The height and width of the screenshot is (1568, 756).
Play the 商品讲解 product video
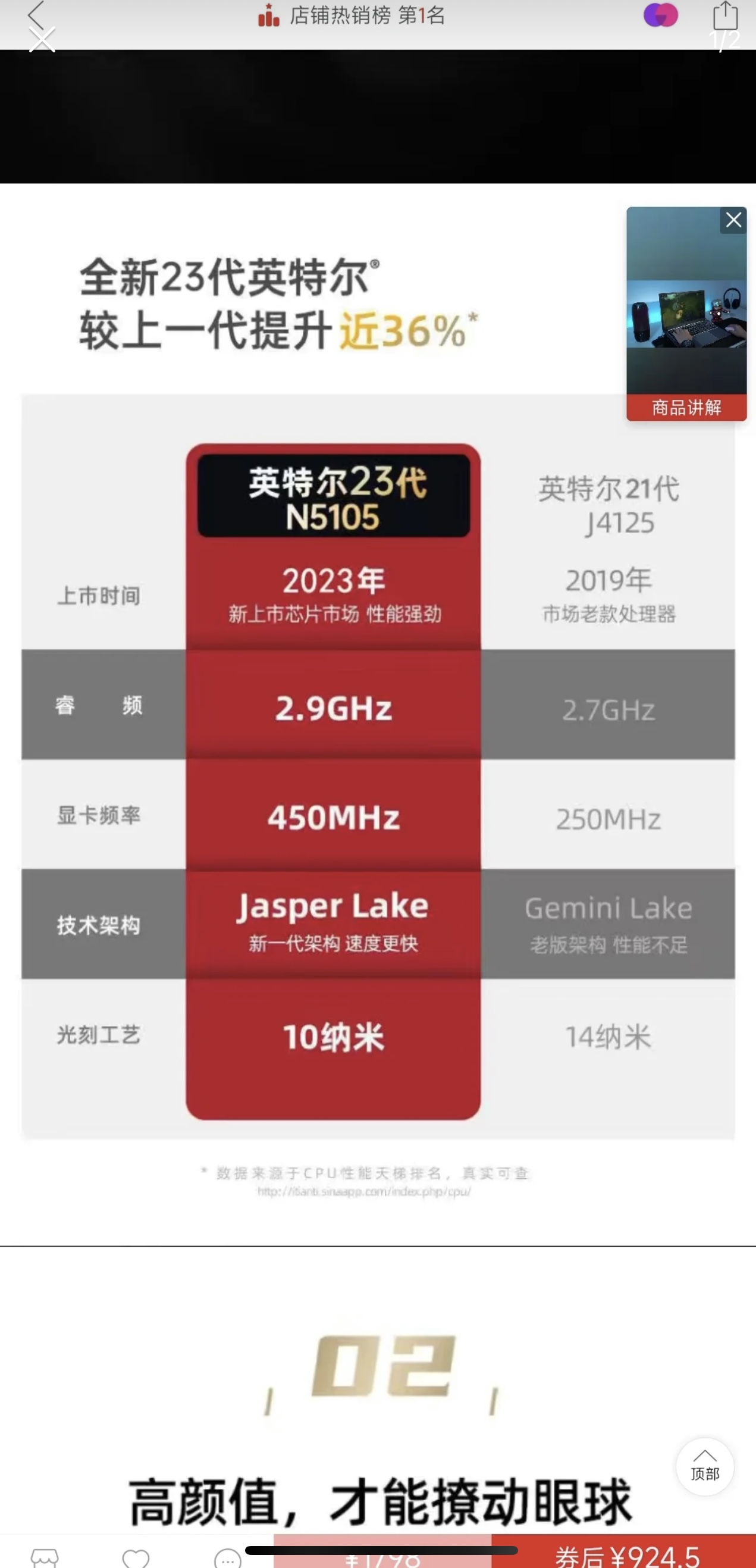[686, 314]
